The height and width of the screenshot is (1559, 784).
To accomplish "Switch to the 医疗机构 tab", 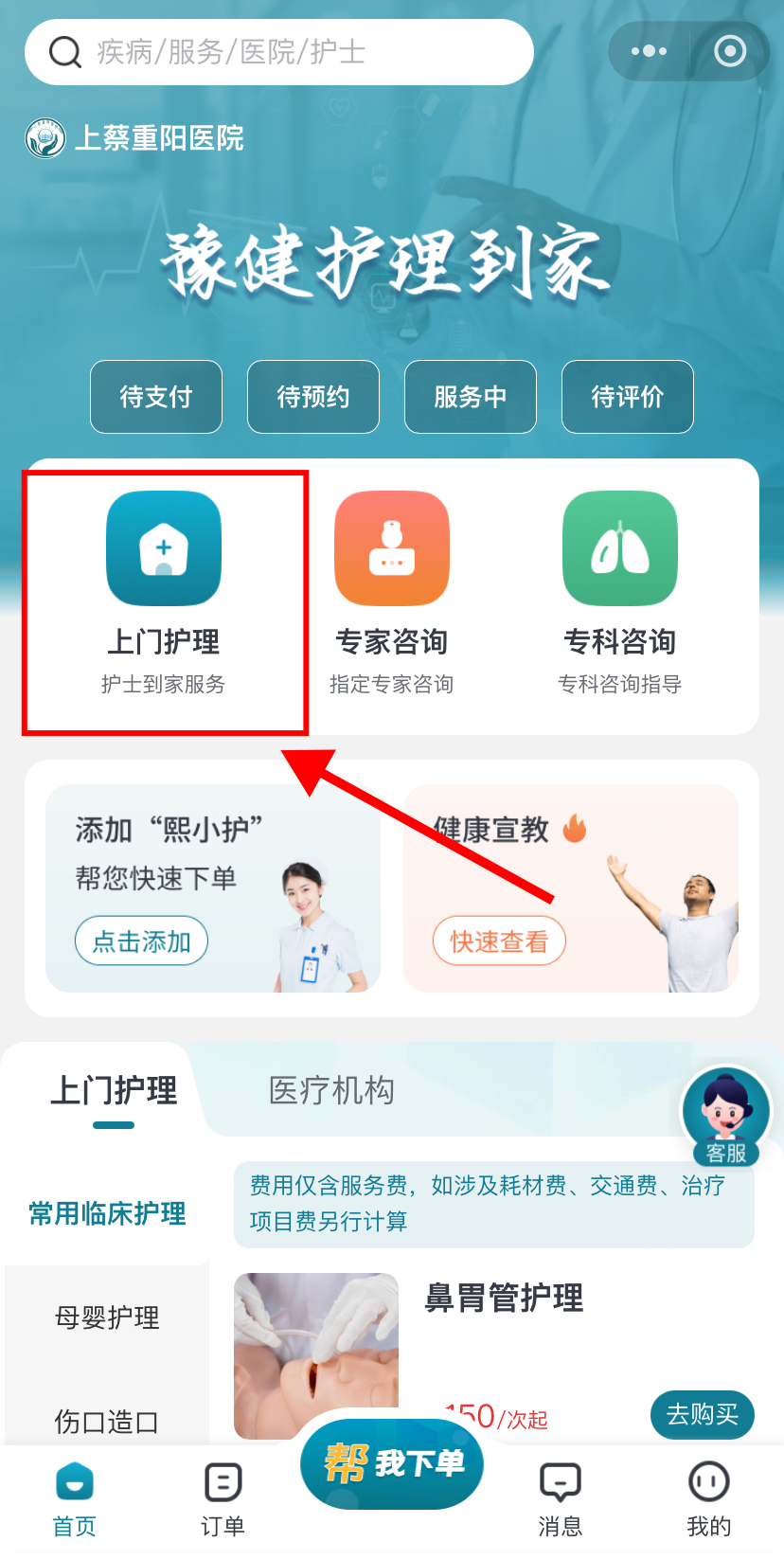I will coord(331,1090).
